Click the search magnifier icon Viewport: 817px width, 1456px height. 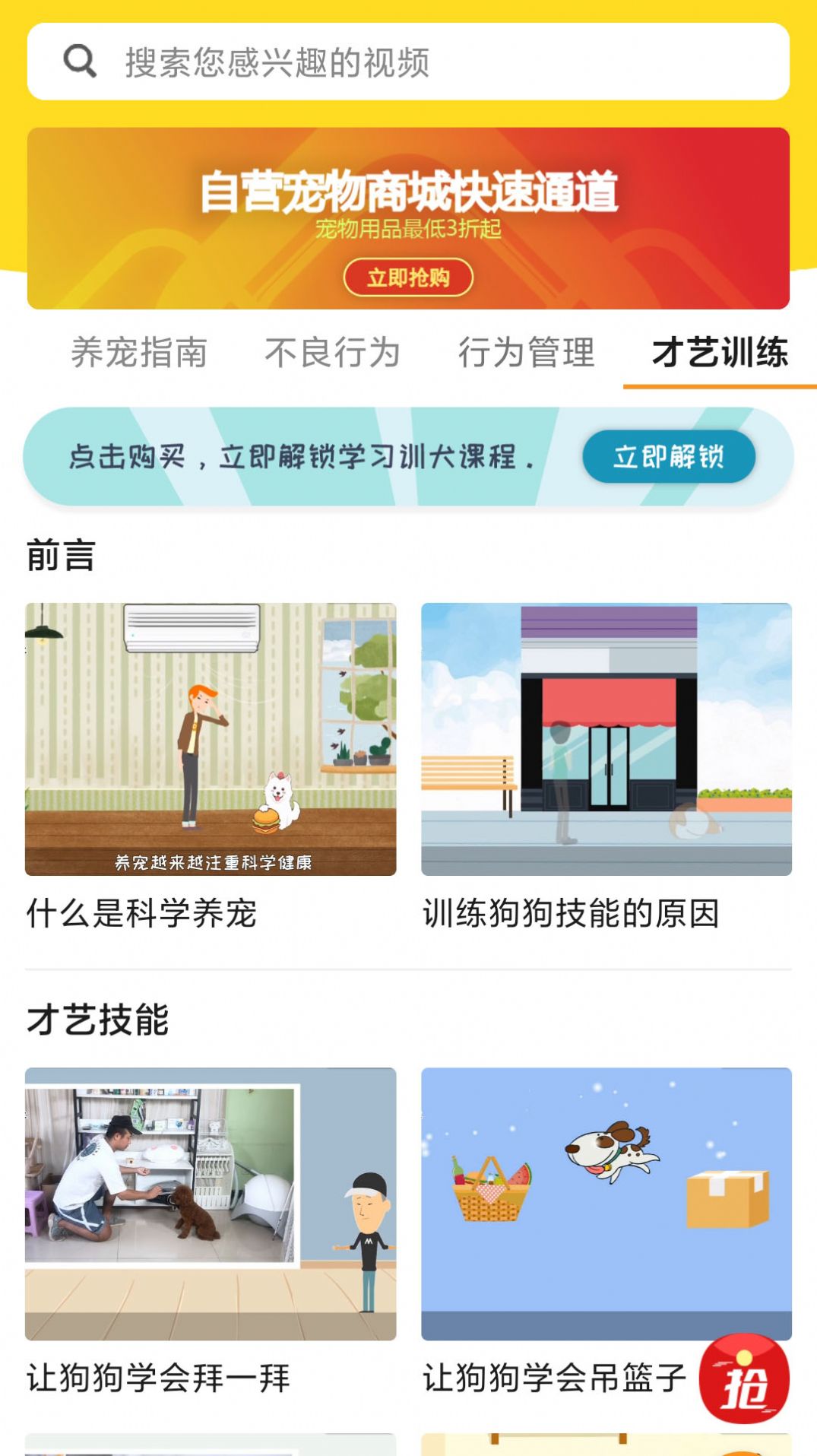tap(78, 64)
